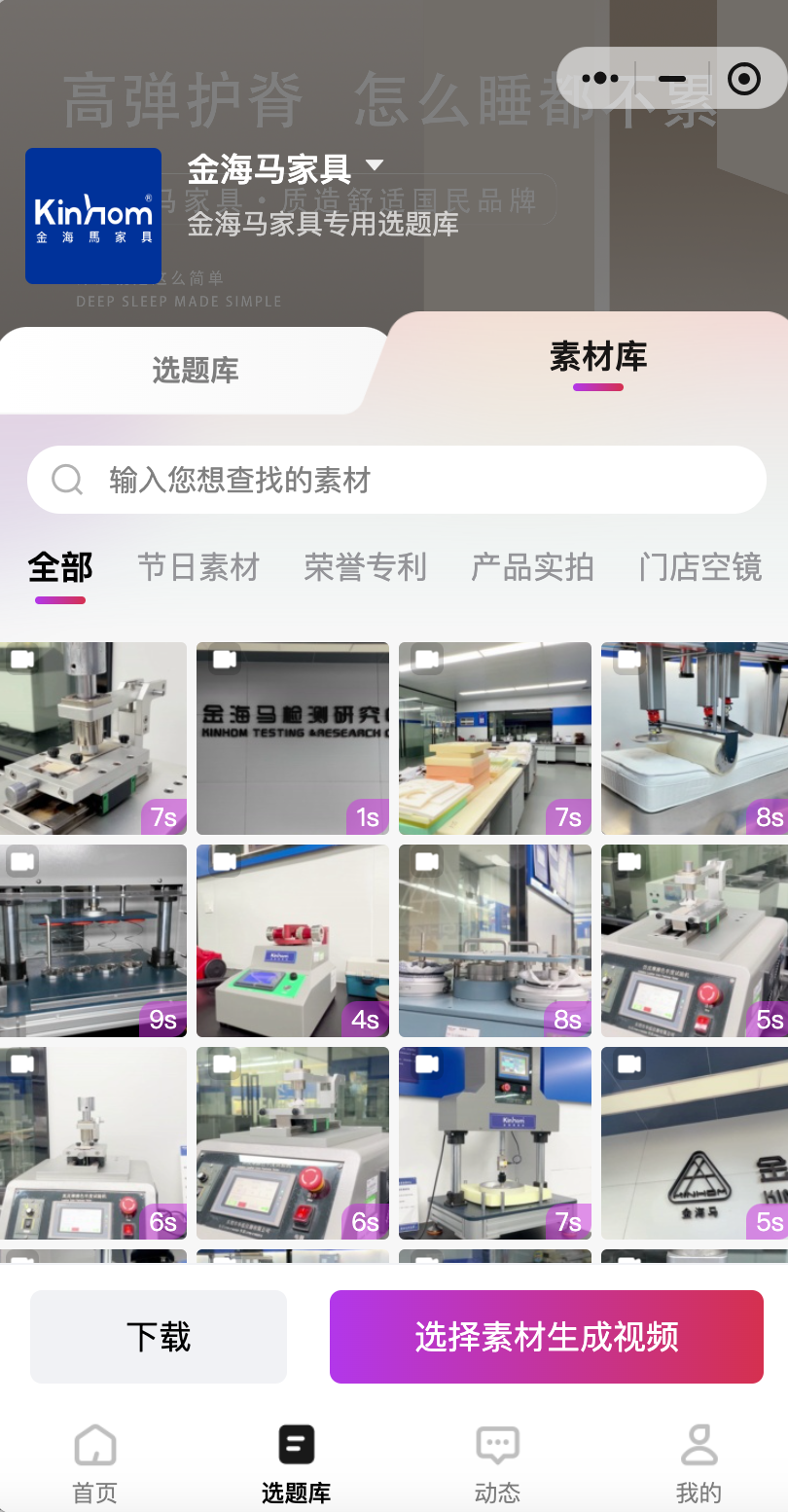
Task: Go to the 首页 home tab
Action: (x=95, y=1464)
